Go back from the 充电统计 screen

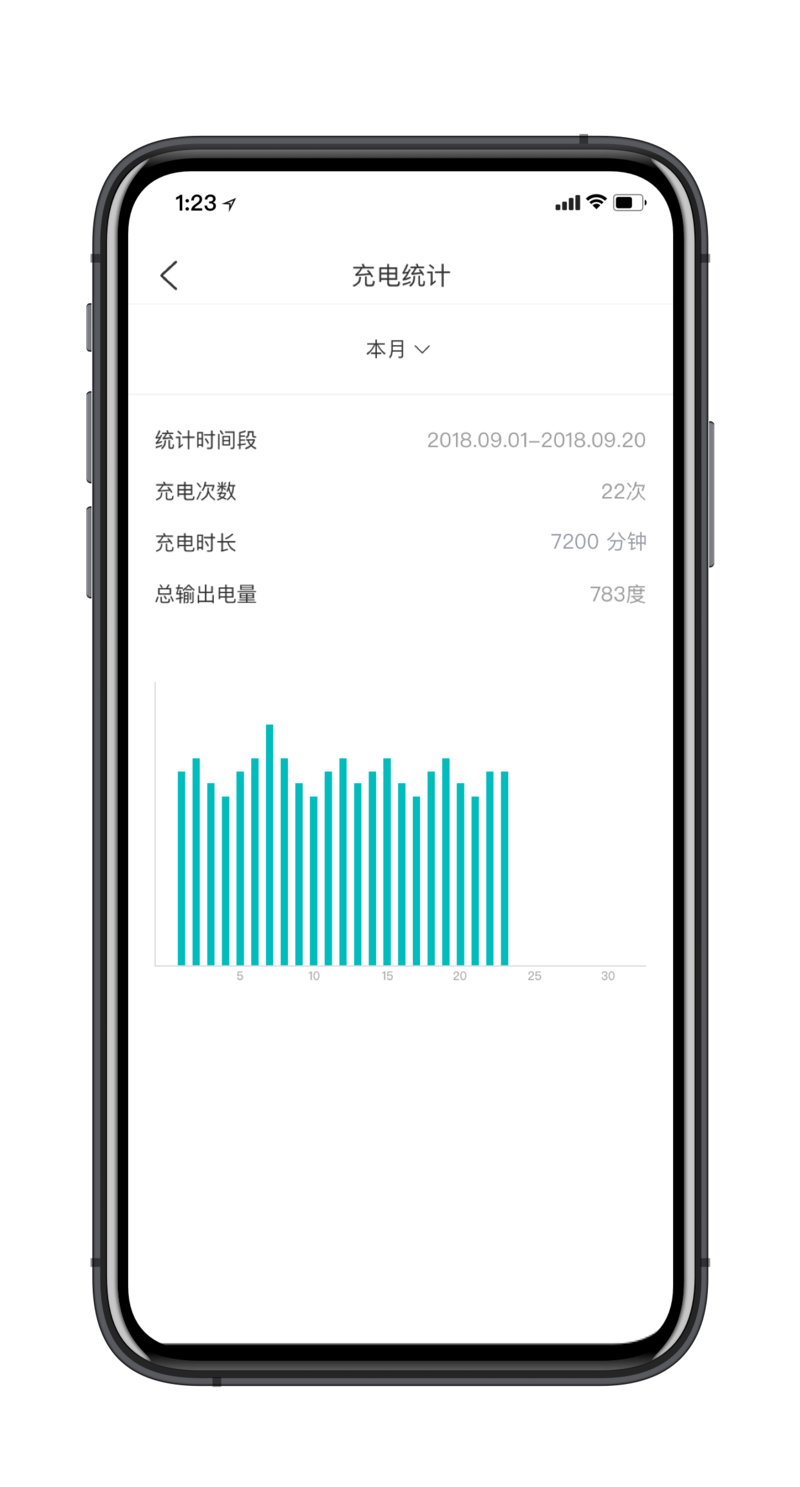click(169, 275)
